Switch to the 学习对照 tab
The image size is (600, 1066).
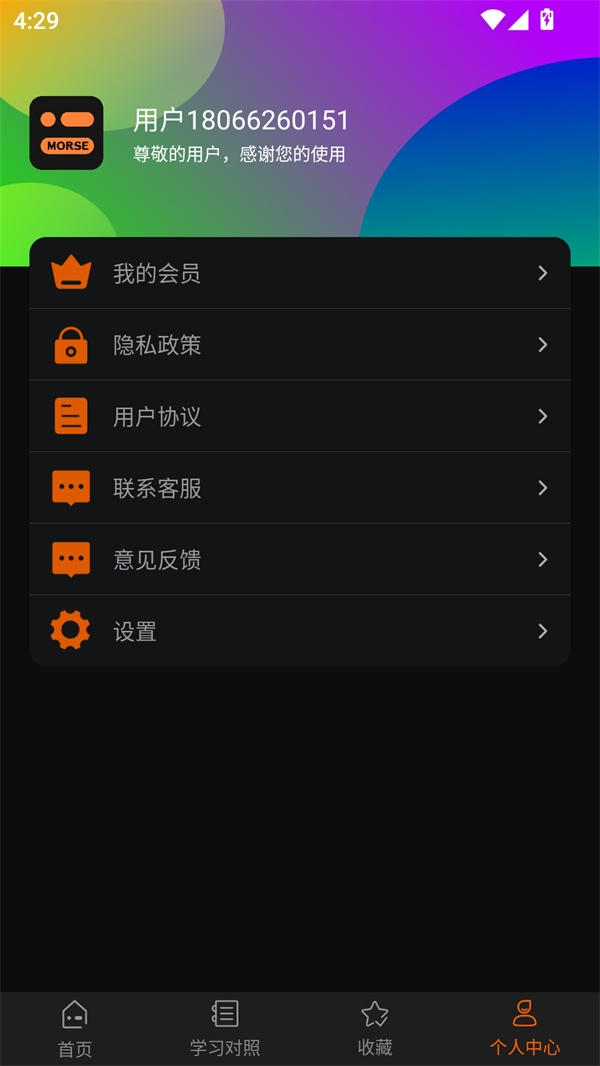point(225,1028)
